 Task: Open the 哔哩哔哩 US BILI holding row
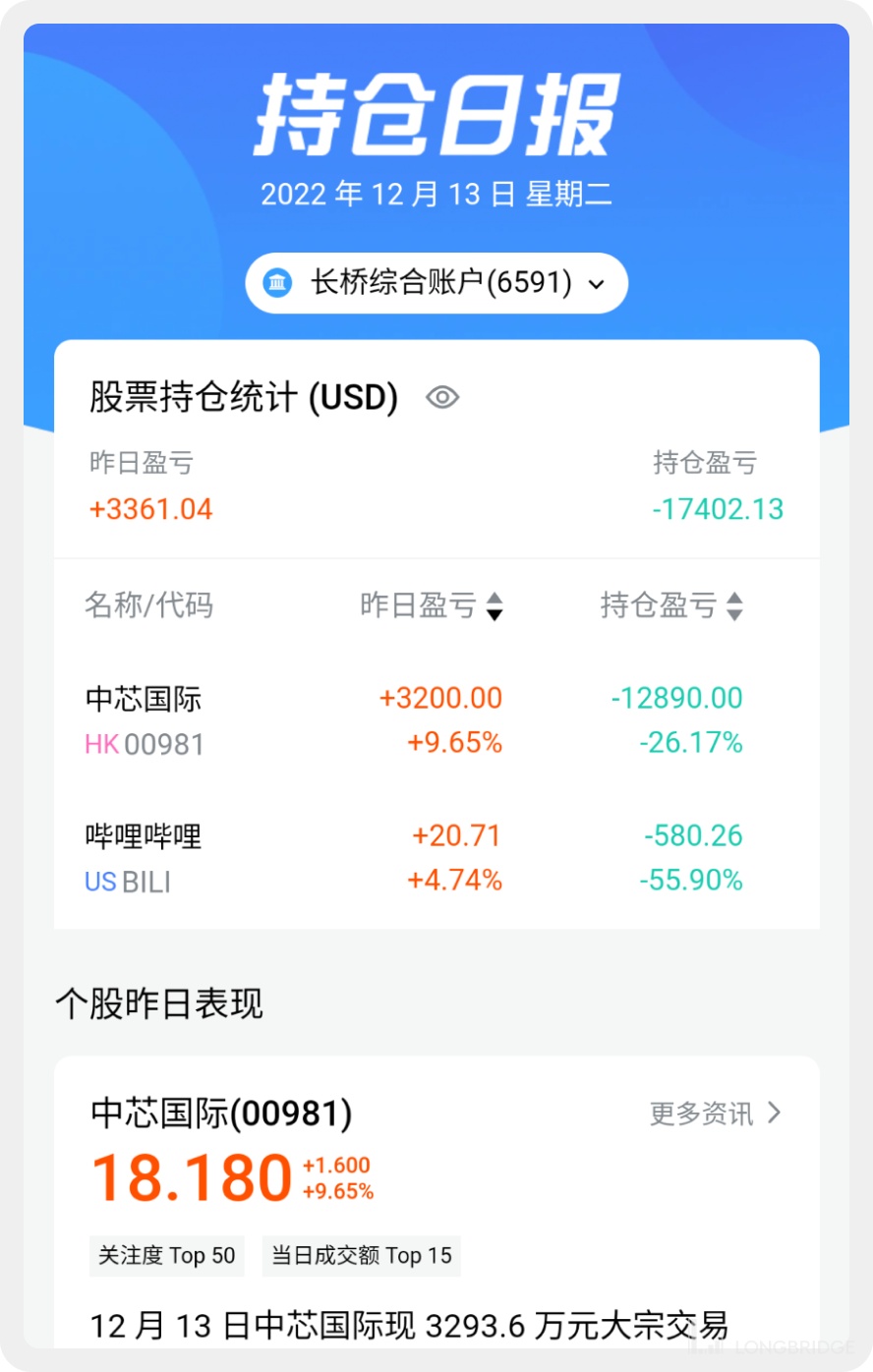[x=436, y=858]
